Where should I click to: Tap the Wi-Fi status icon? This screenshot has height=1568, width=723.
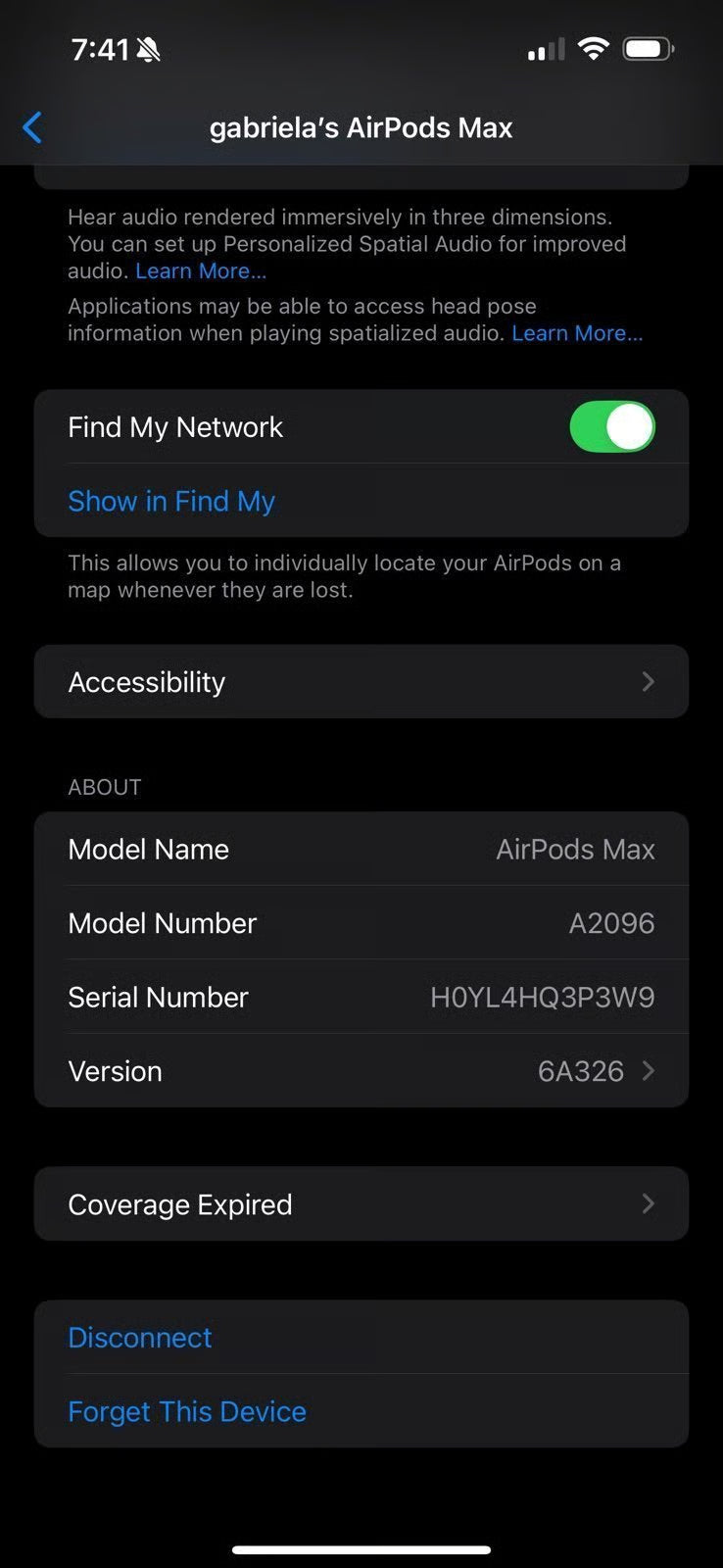594,48
